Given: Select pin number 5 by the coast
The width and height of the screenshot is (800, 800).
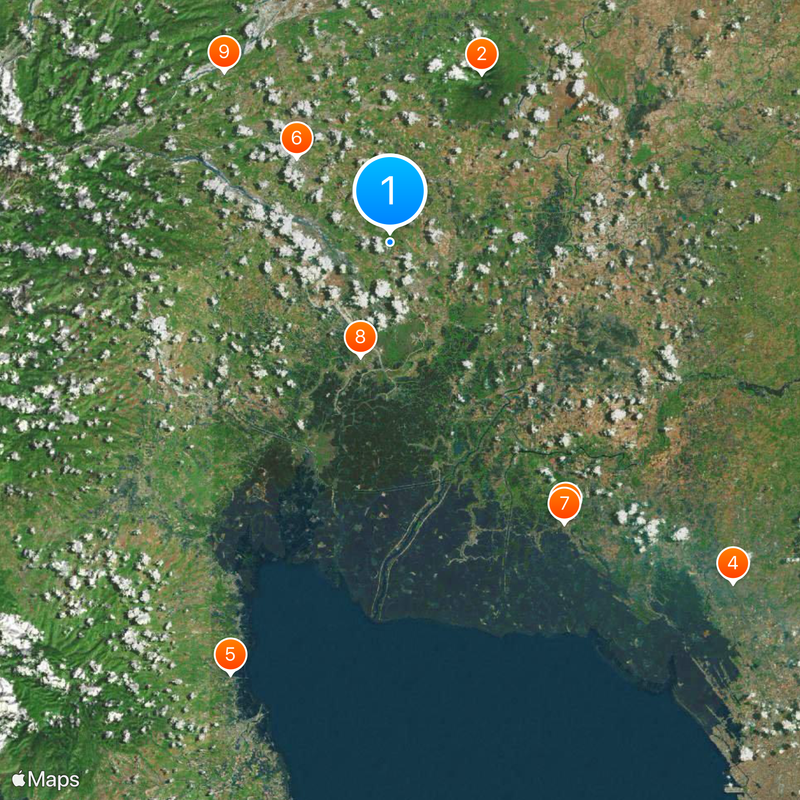Looking at the screenshot, I should [x=230, y=655].
